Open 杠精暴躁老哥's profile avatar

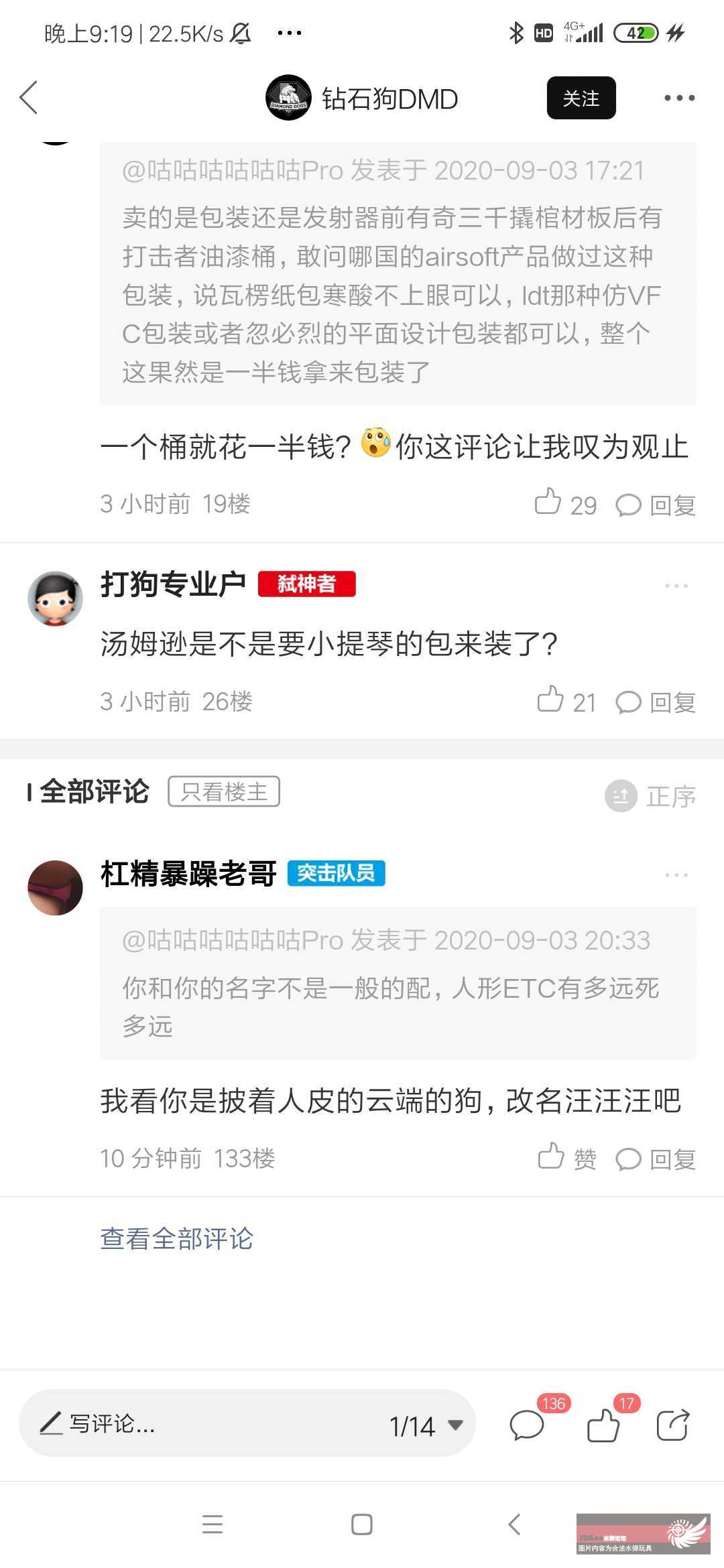[55, 887]
